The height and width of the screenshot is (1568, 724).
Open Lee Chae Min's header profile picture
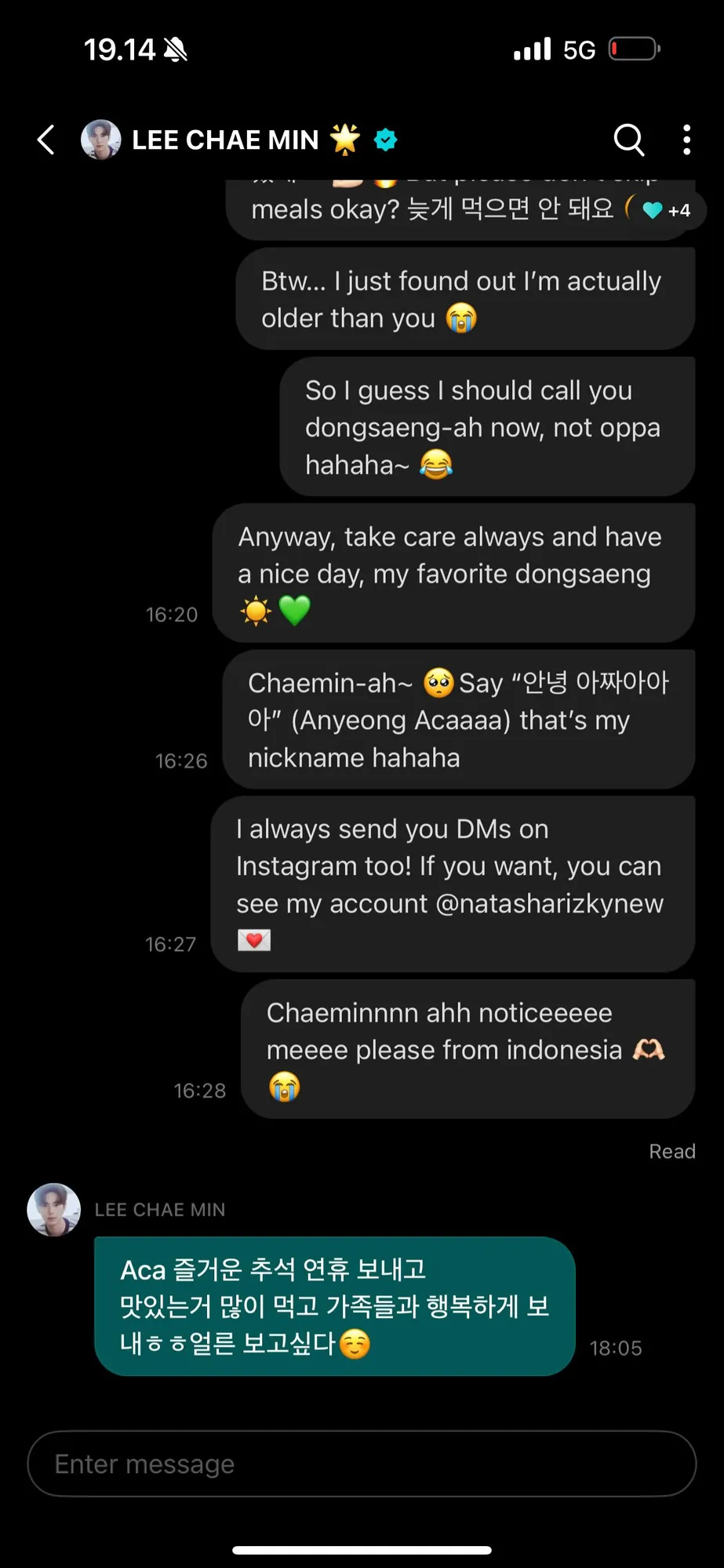pyautogui.click(x=101, y=140)
